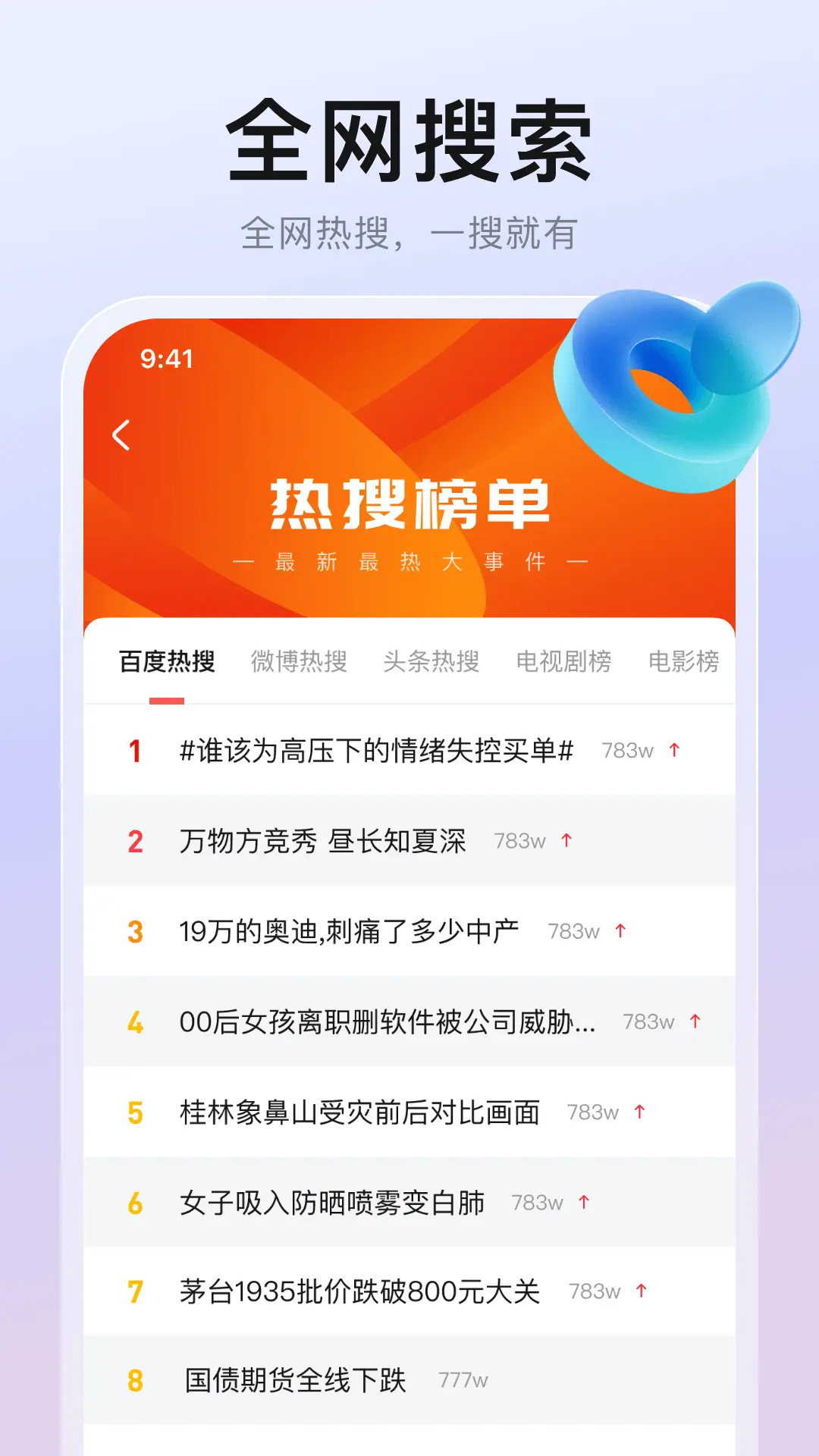Image resolution: width=819 pixels, height=1456 pixels.
Task: Tap the trend arrow beside 桂林象鼻山 topic
Action: click(x=639, y=1112)
